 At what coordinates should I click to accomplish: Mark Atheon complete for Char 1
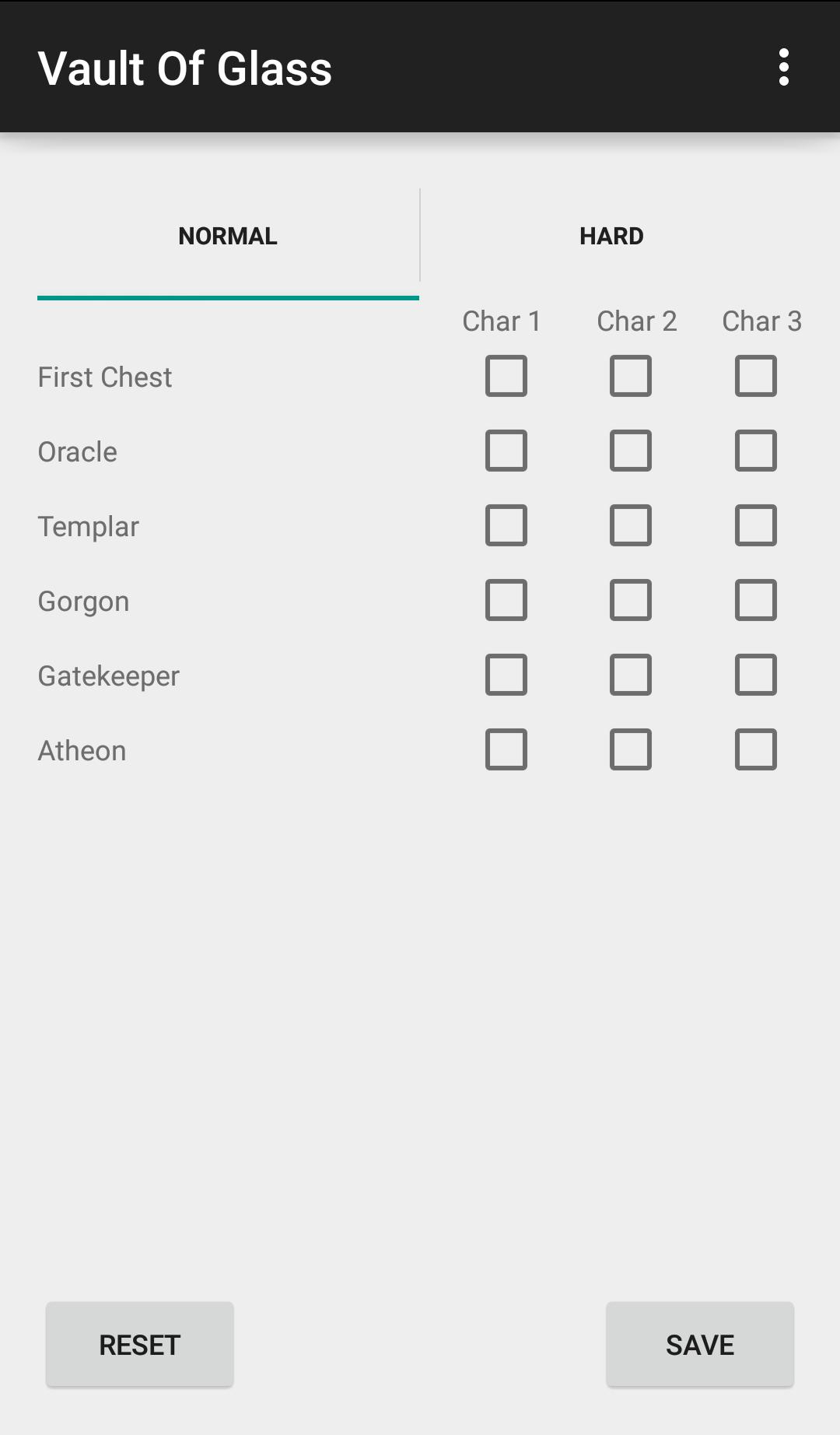tap(506, 749)
